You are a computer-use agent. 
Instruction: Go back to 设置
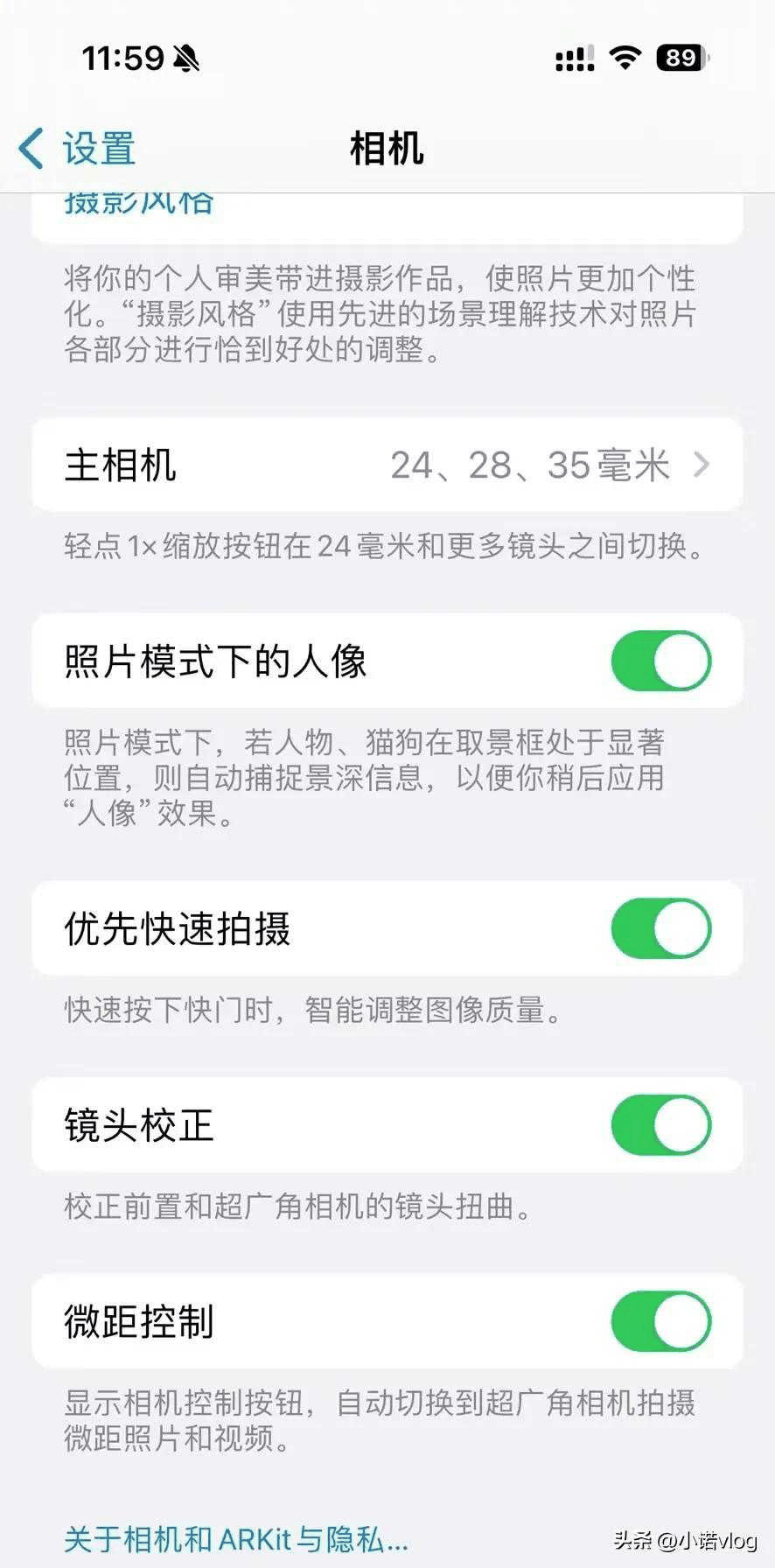pyautogui.click(x=77, y=148)
